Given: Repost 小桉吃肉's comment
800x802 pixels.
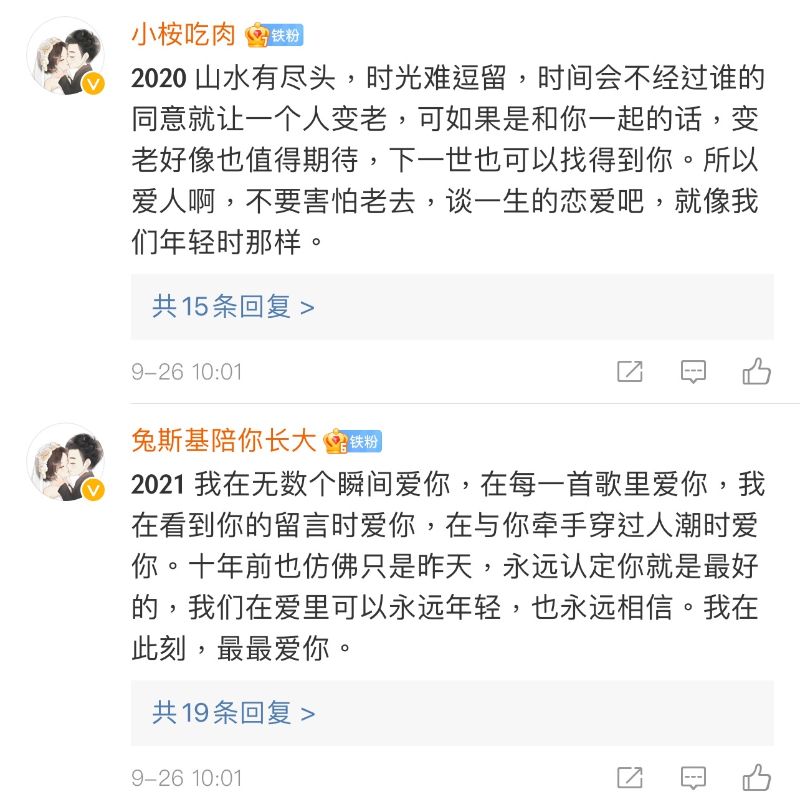Looking at the screenshot, I should point(629,372).
